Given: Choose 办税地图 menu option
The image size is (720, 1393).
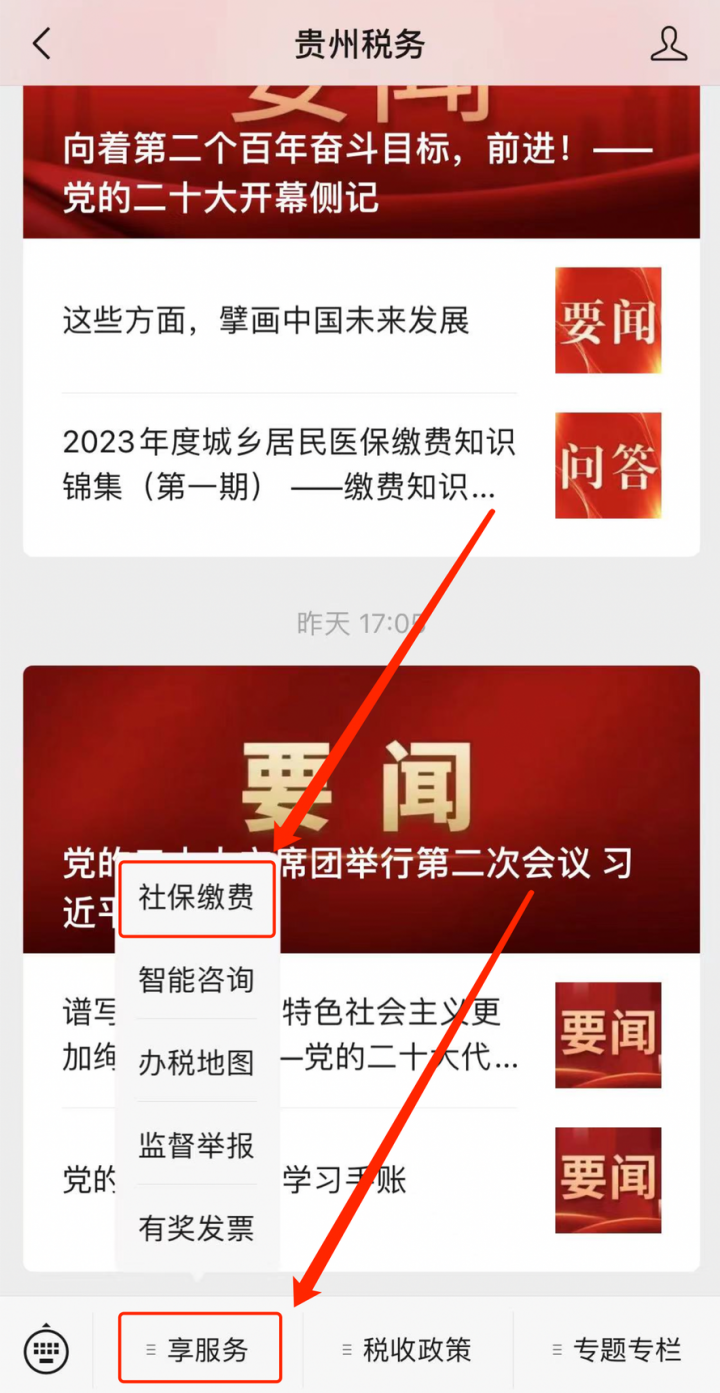Looking at the screenshot, I should point(196,1063).
